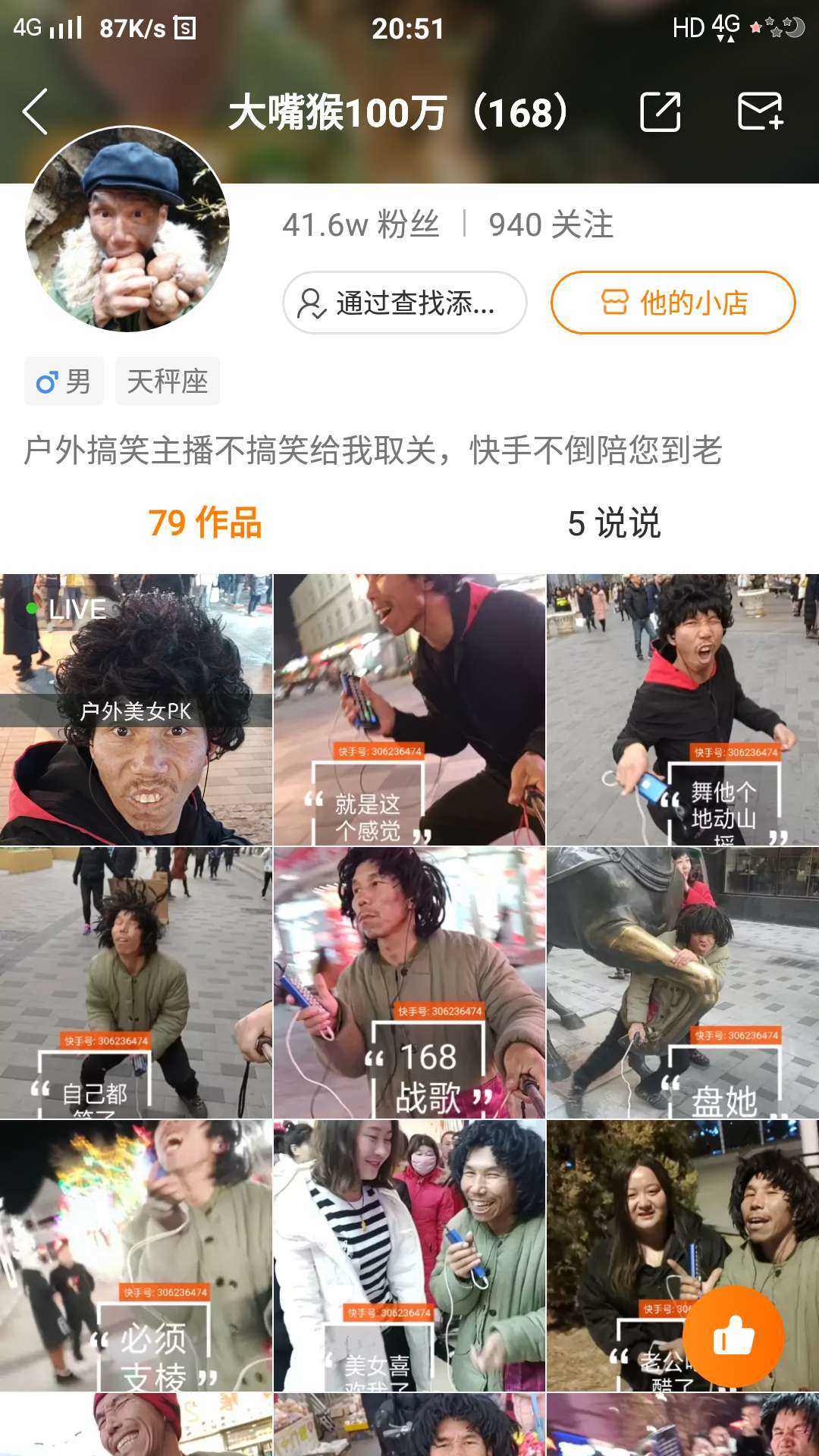Send a private message to this user
The height and width of the screenshot is (1456, 819).
coord(760,111)
